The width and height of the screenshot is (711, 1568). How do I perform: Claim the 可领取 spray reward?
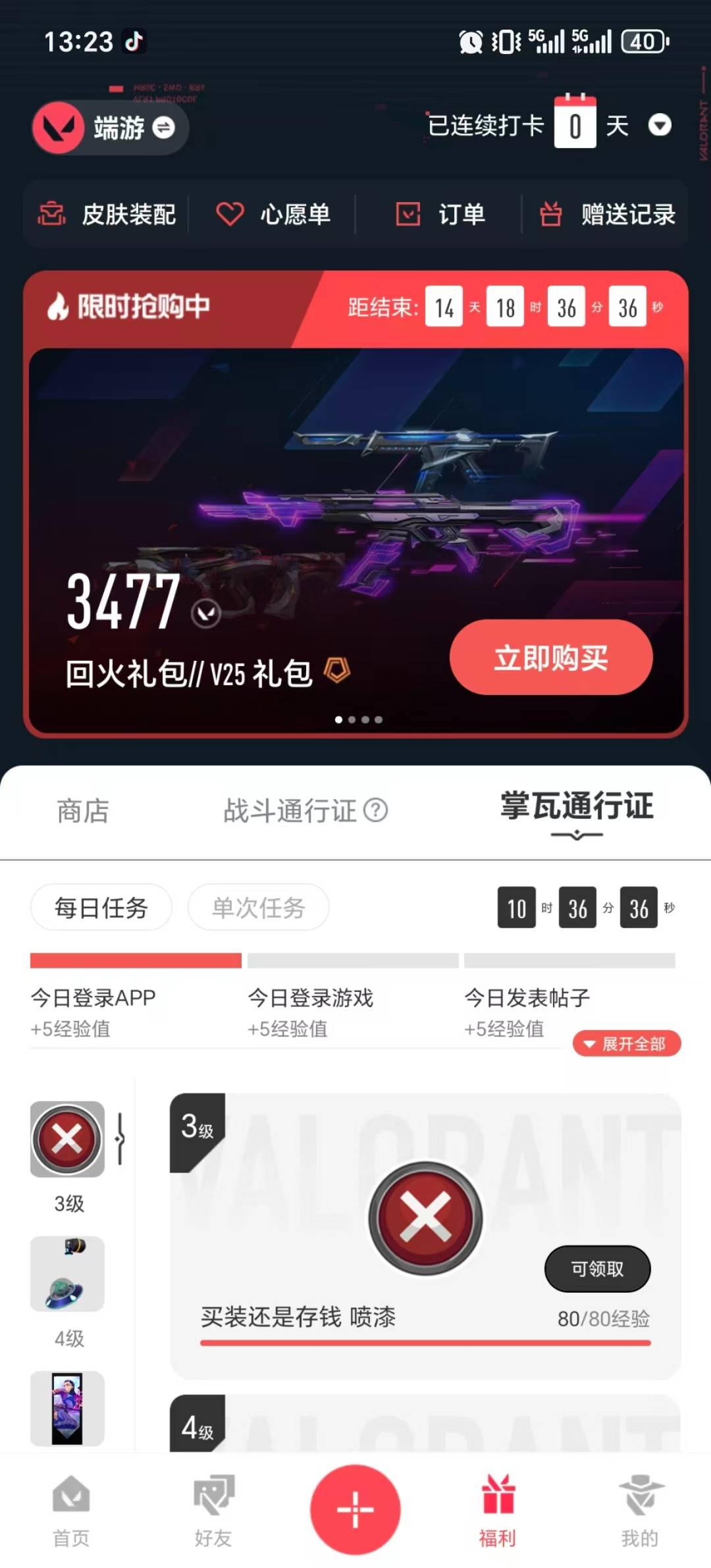[x=596, y=1268]
